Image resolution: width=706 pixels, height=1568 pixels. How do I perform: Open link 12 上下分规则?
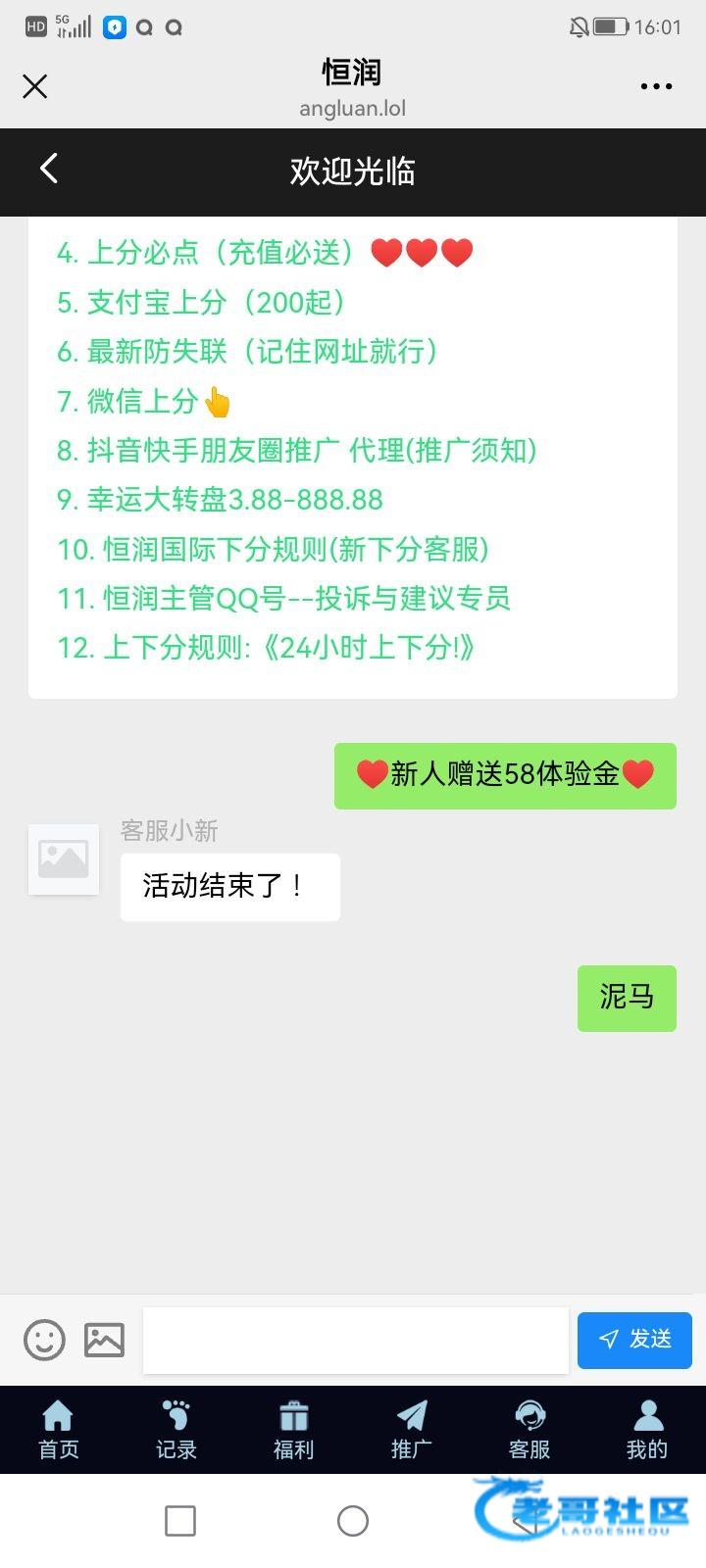tap(267, 647)
